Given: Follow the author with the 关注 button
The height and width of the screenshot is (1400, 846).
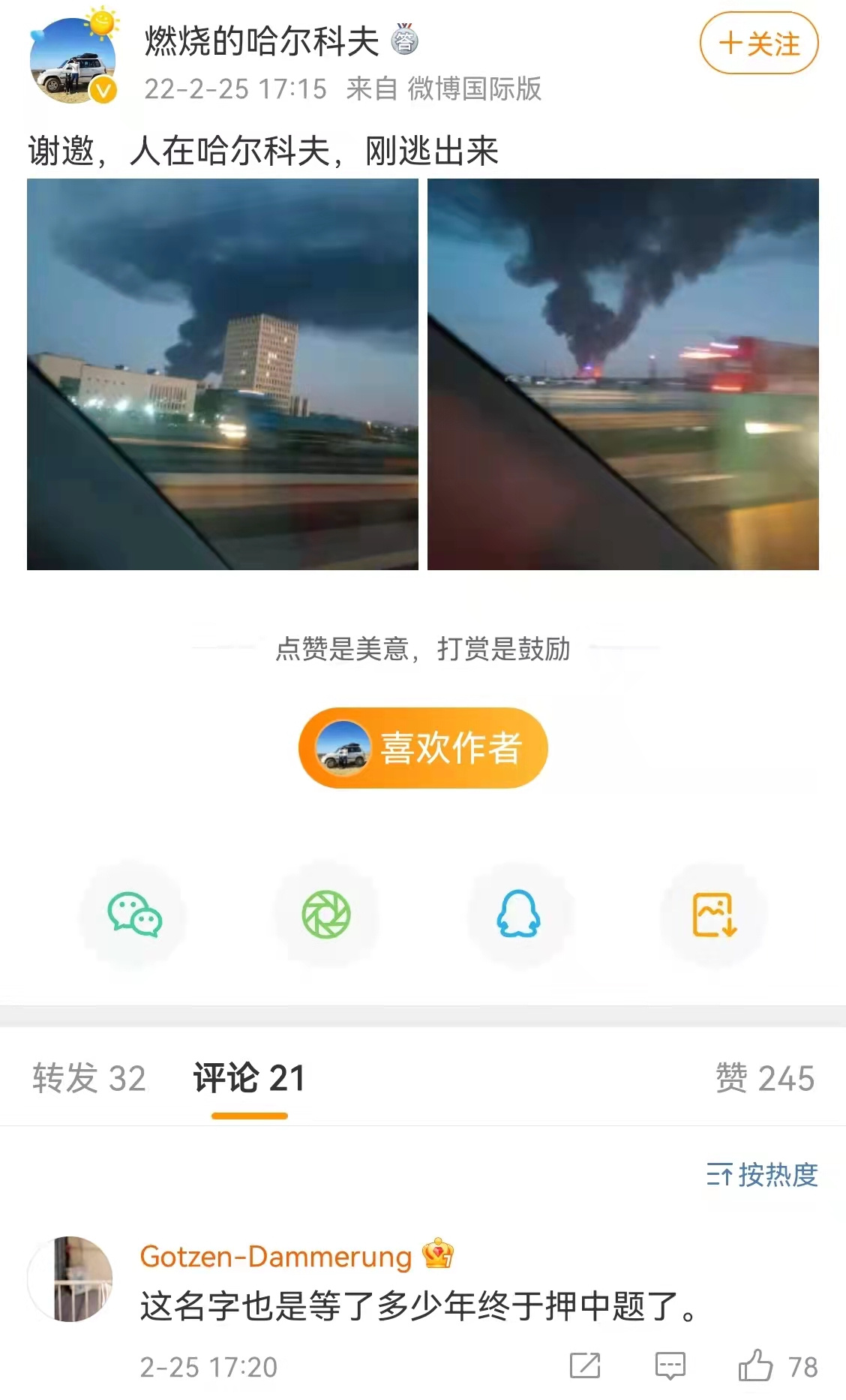Looking at the screenshot, I should click(758, 44).
